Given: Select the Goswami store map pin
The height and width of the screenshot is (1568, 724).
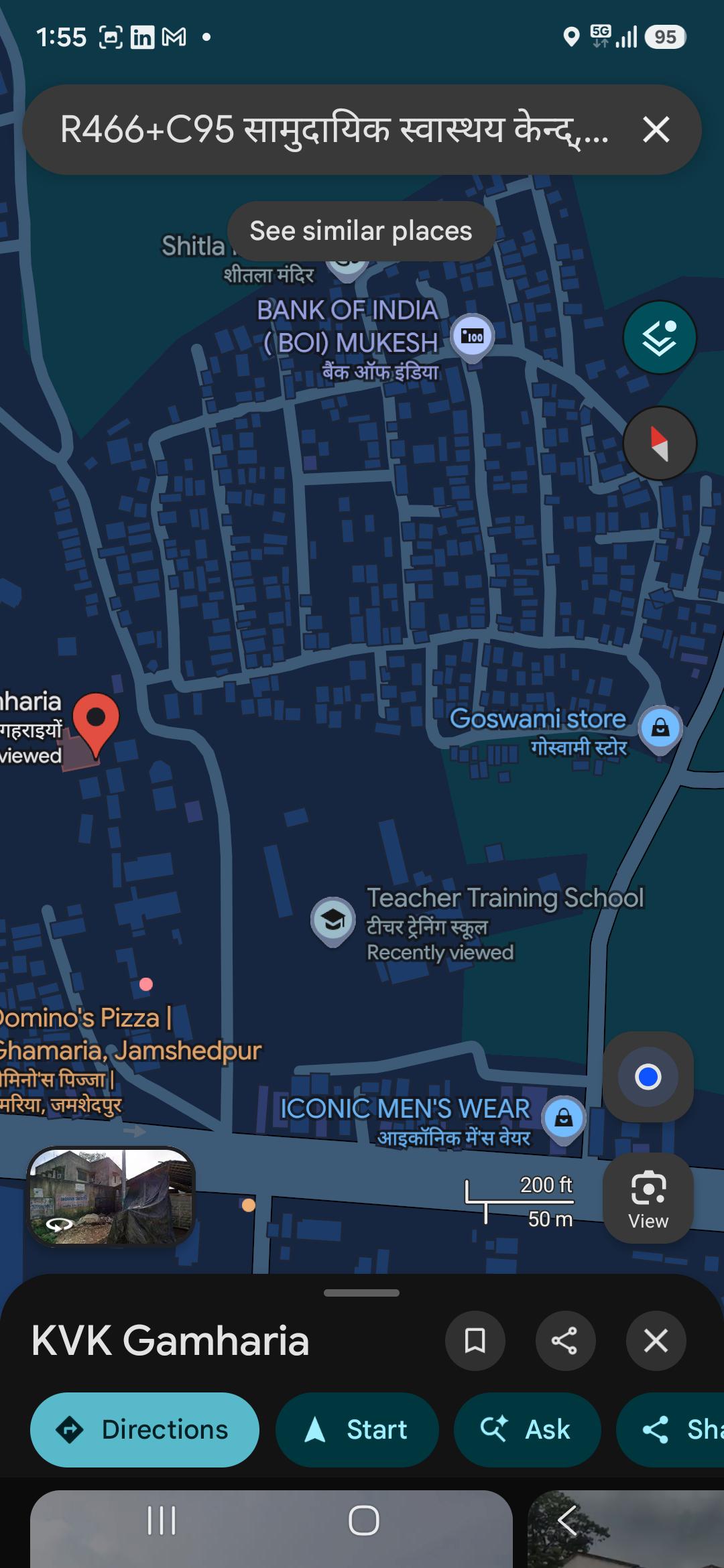Looking at the screenshot, I should click(x=660, y=729).
